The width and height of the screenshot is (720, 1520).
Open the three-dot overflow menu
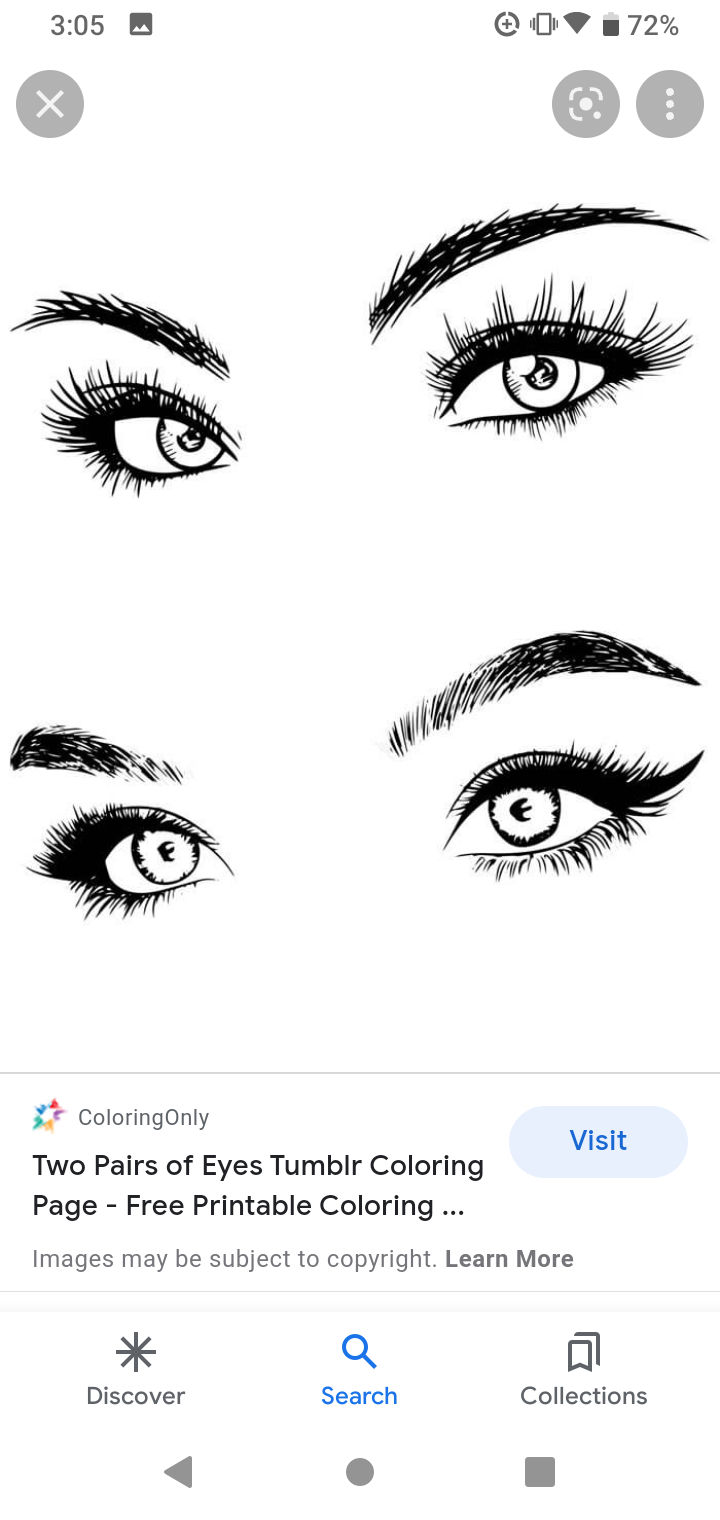click(669, 104)
